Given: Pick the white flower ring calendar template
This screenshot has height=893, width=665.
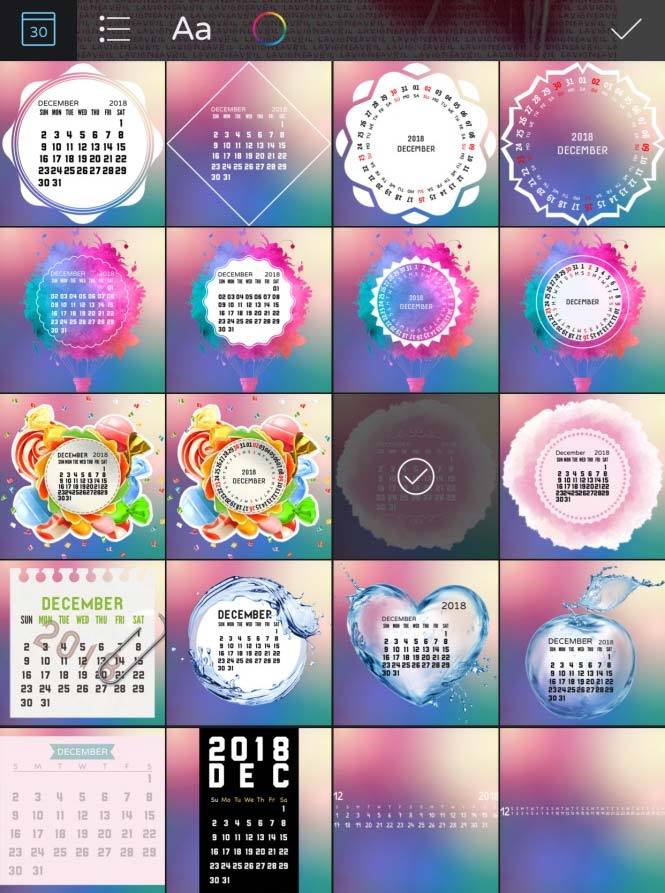Looking at the screenshot, I should (415, 143).
